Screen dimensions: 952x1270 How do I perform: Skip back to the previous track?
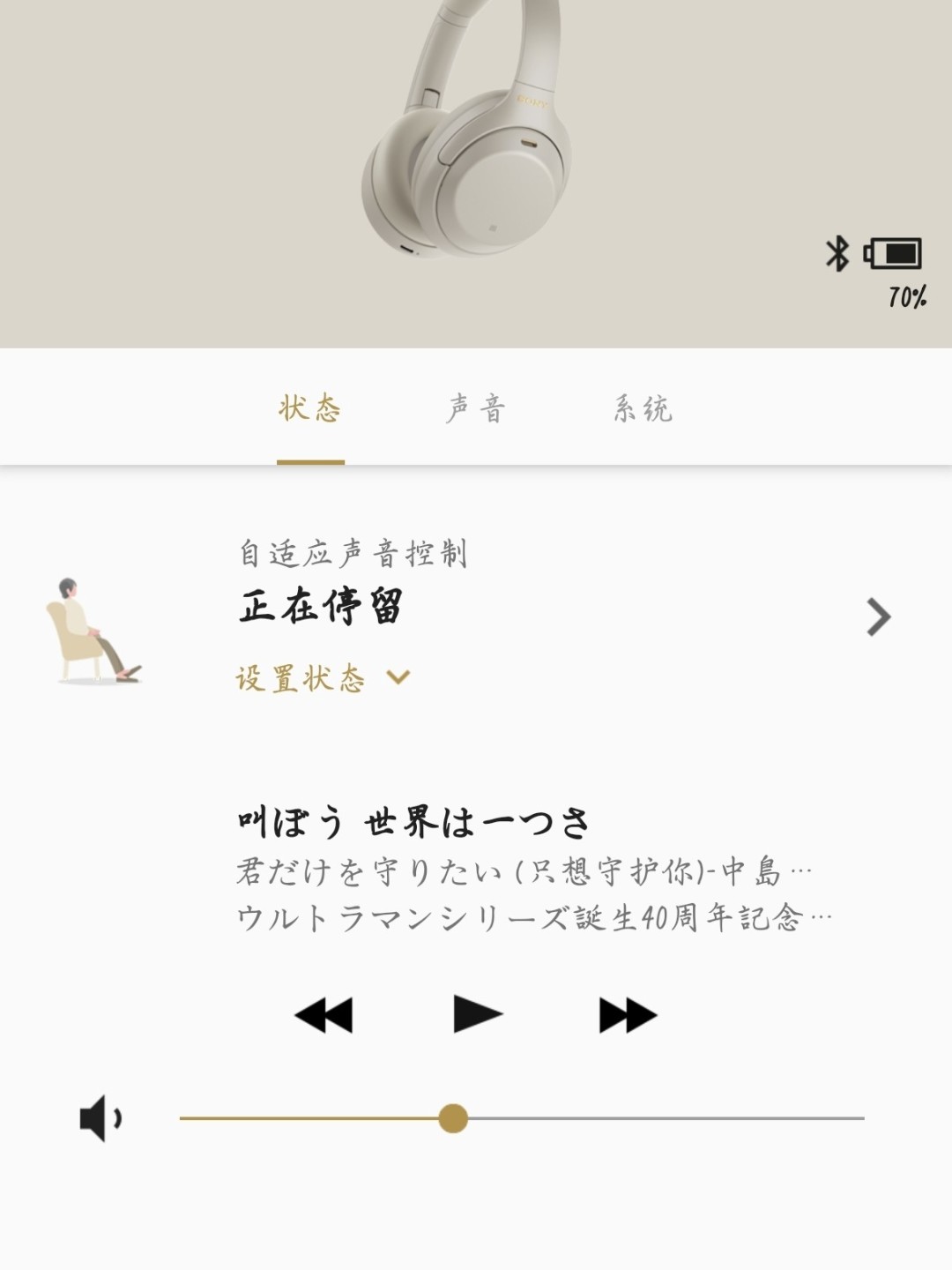click(324, 1015)
